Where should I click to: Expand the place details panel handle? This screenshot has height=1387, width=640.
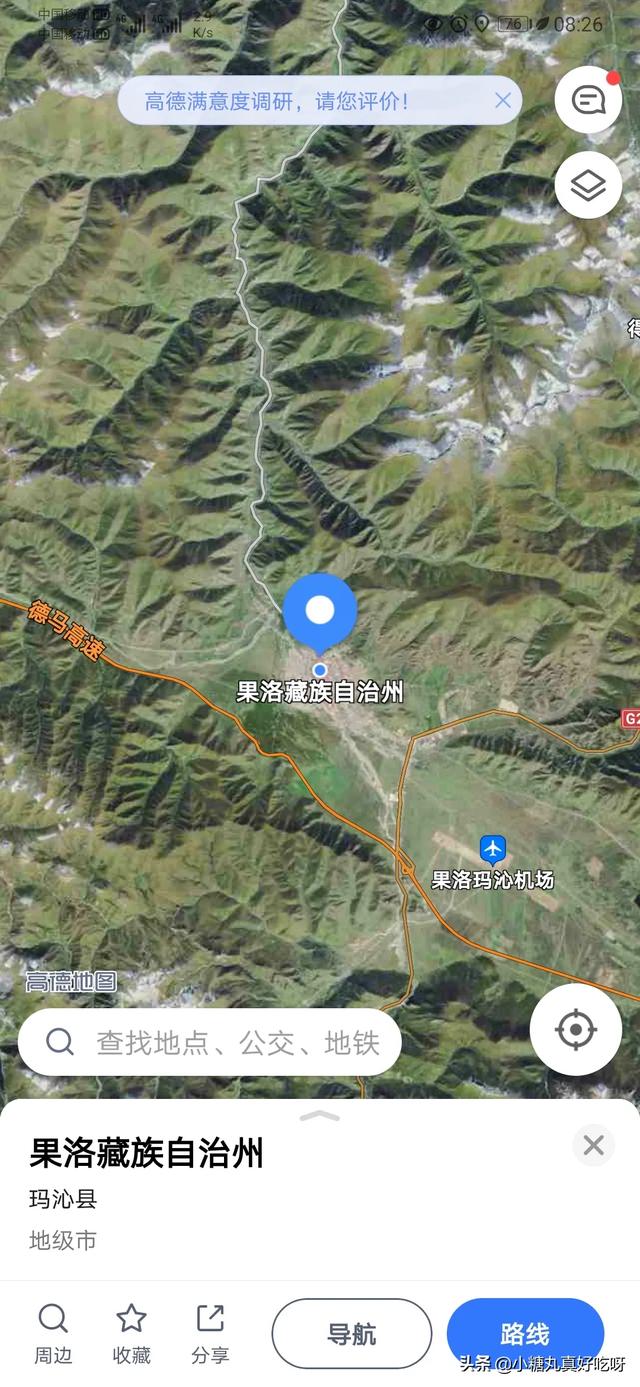[x=320, y=1116]
